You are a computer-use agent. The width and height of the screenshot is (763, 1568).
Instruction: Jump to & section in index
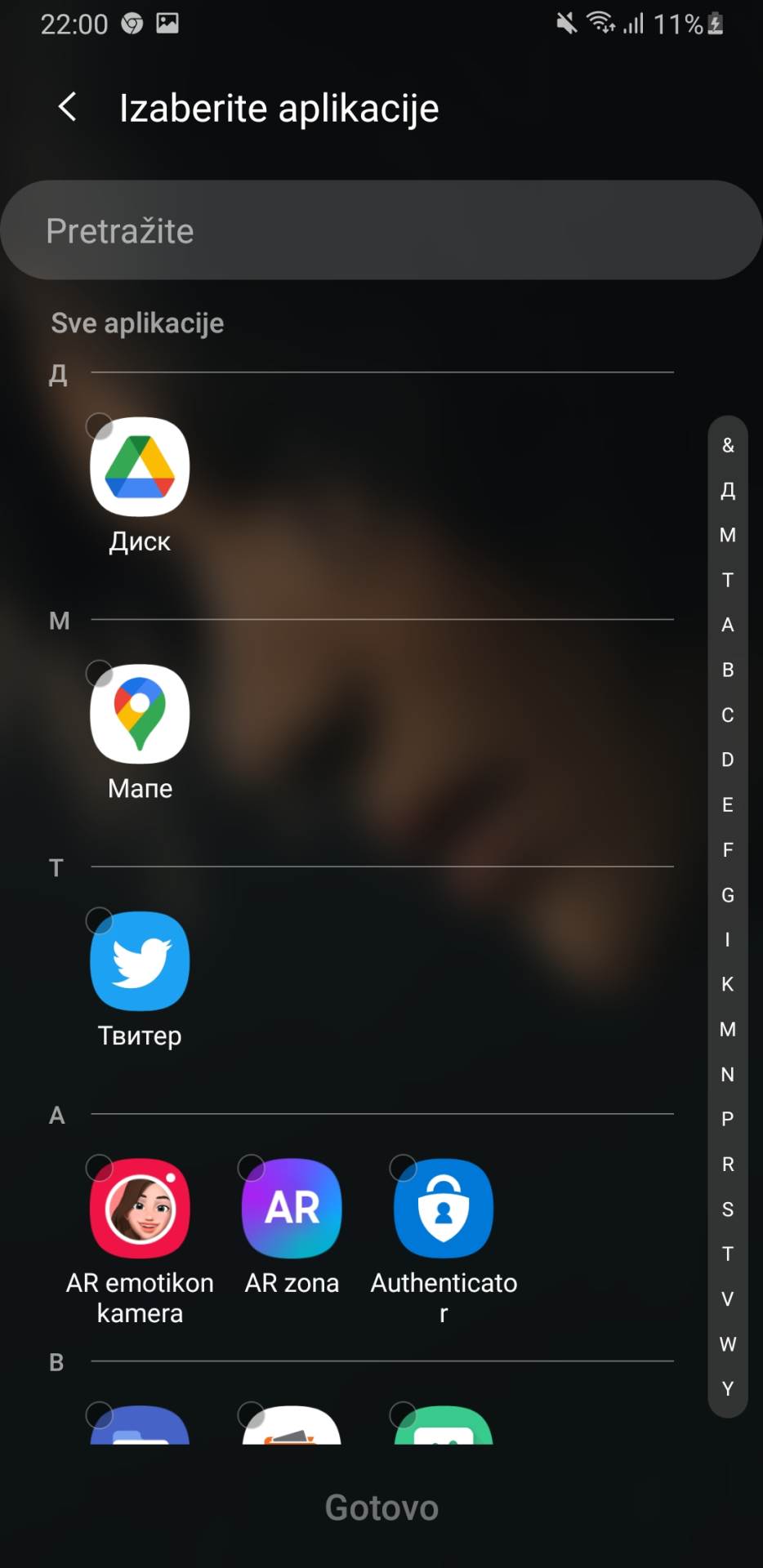click(727, 446)
